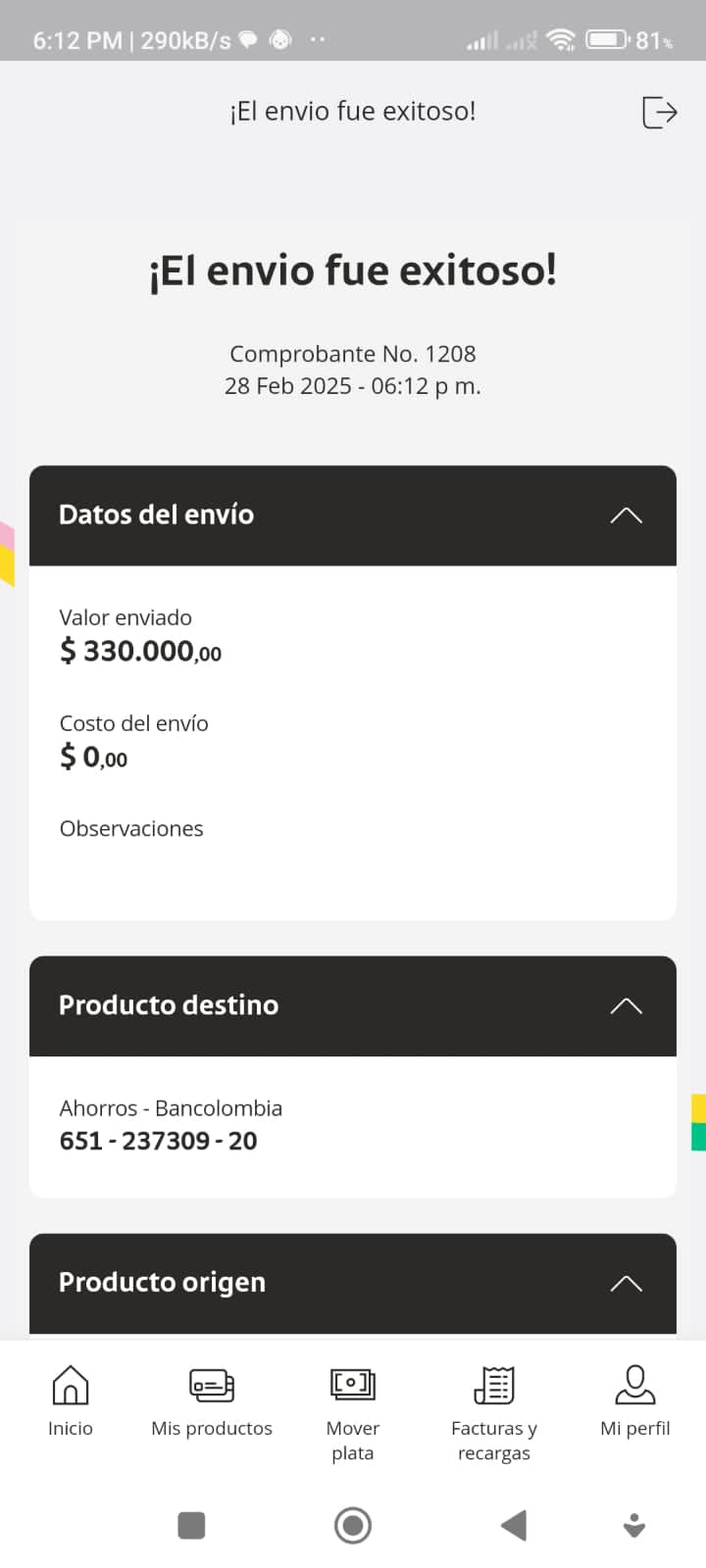View Mi perfil tab
Screen dimensions: 706x1568
(634, 1401)
